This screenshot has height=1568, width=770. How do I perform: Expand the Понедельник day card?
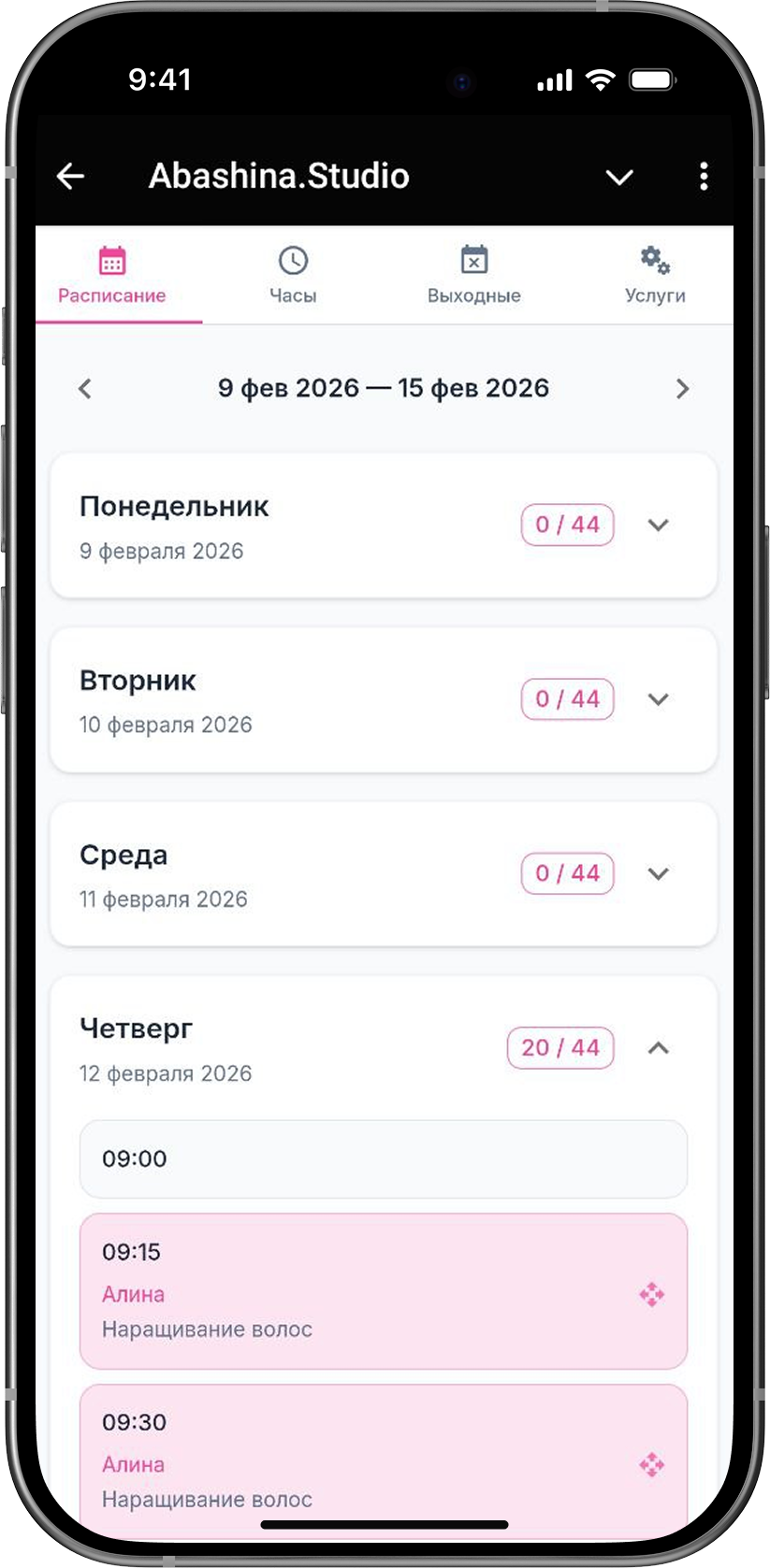pos(659,525)
